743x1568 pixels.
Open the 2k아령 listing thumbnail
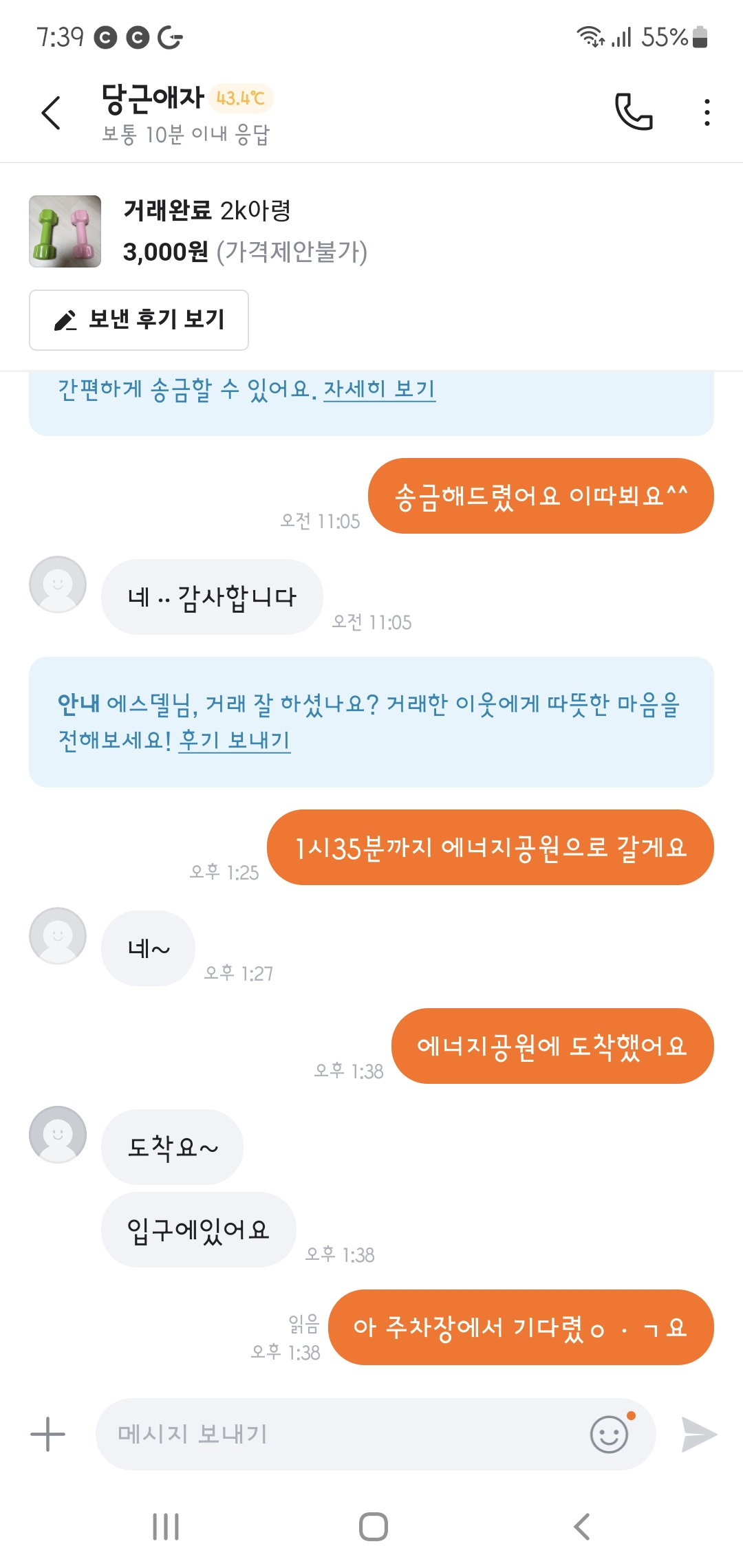65,231
